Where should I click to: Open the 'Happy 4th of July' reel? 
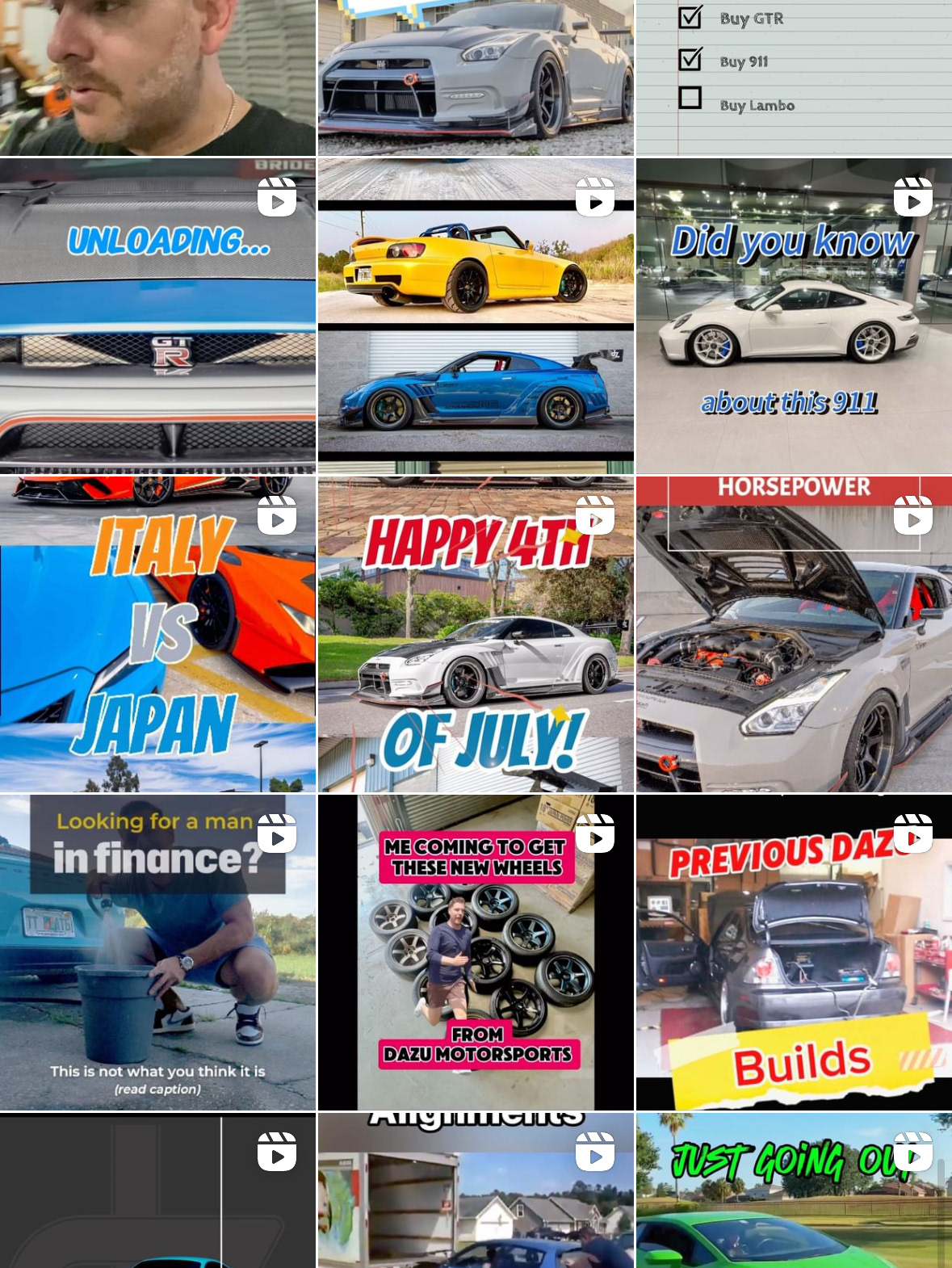click(476, 634)
